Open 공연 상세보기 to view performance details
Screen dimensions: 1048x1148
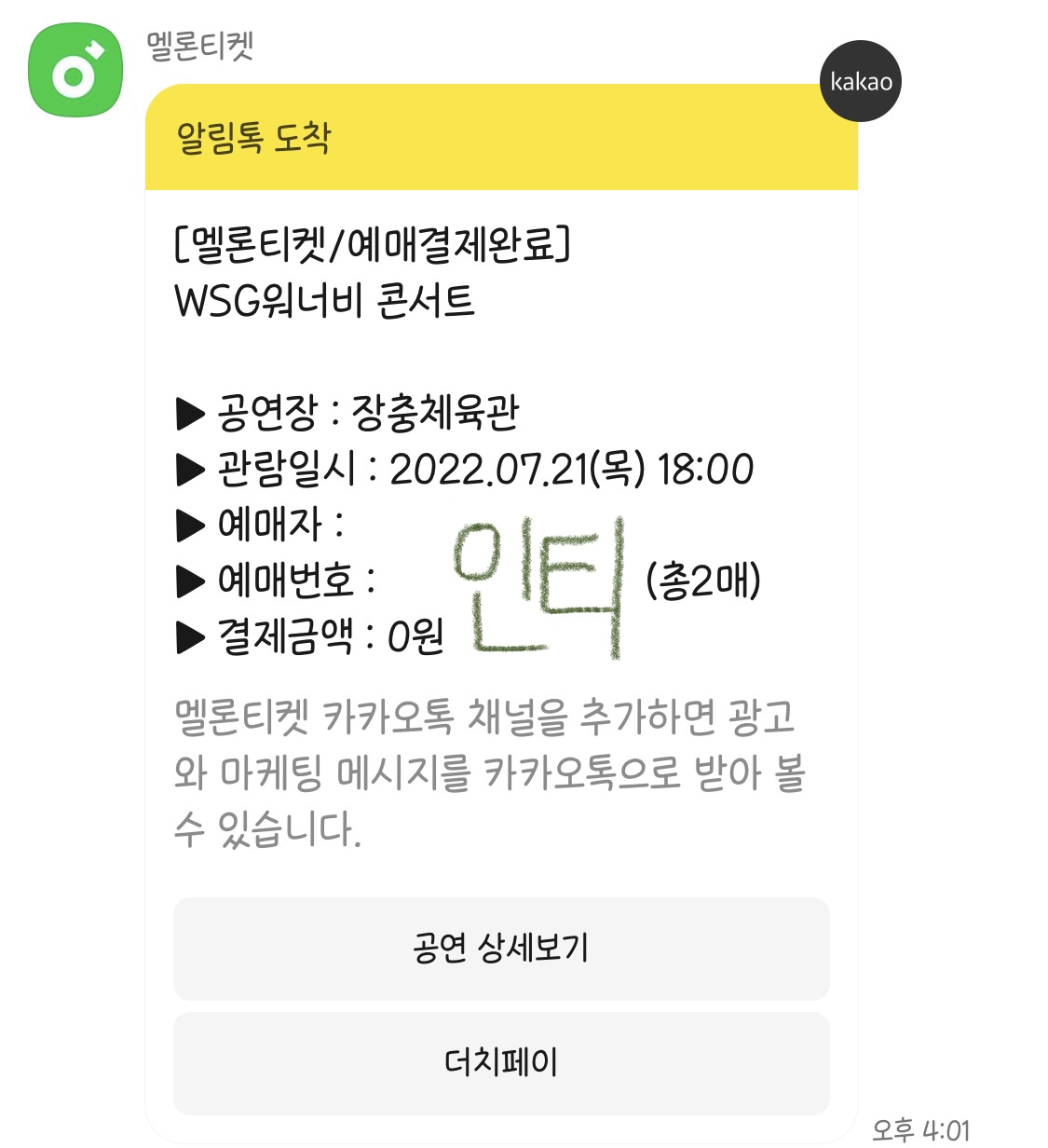[x=500, y=949]
